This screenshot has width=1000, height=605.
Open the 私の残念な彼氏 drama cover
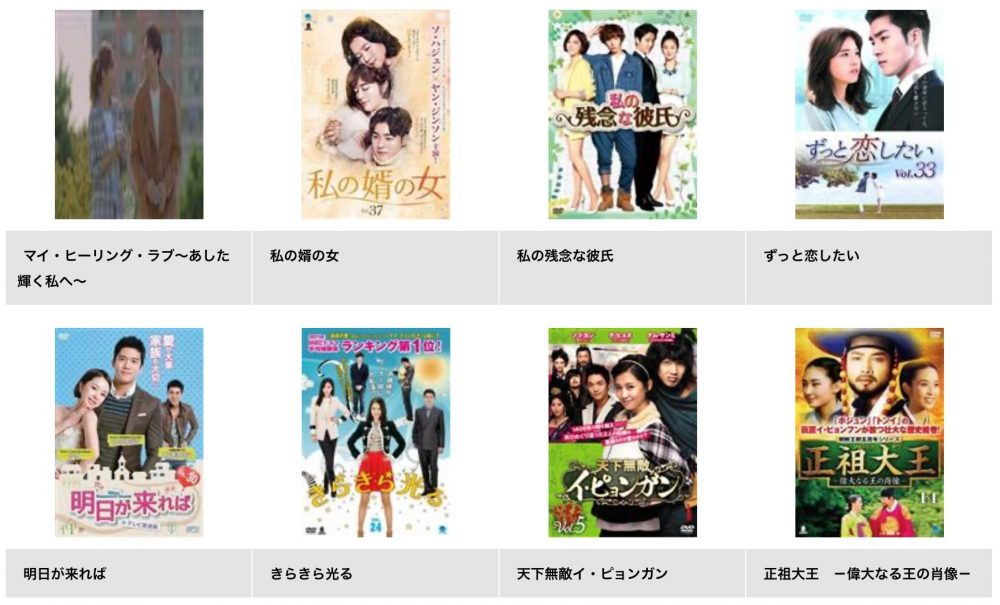(x=622, y=115)
